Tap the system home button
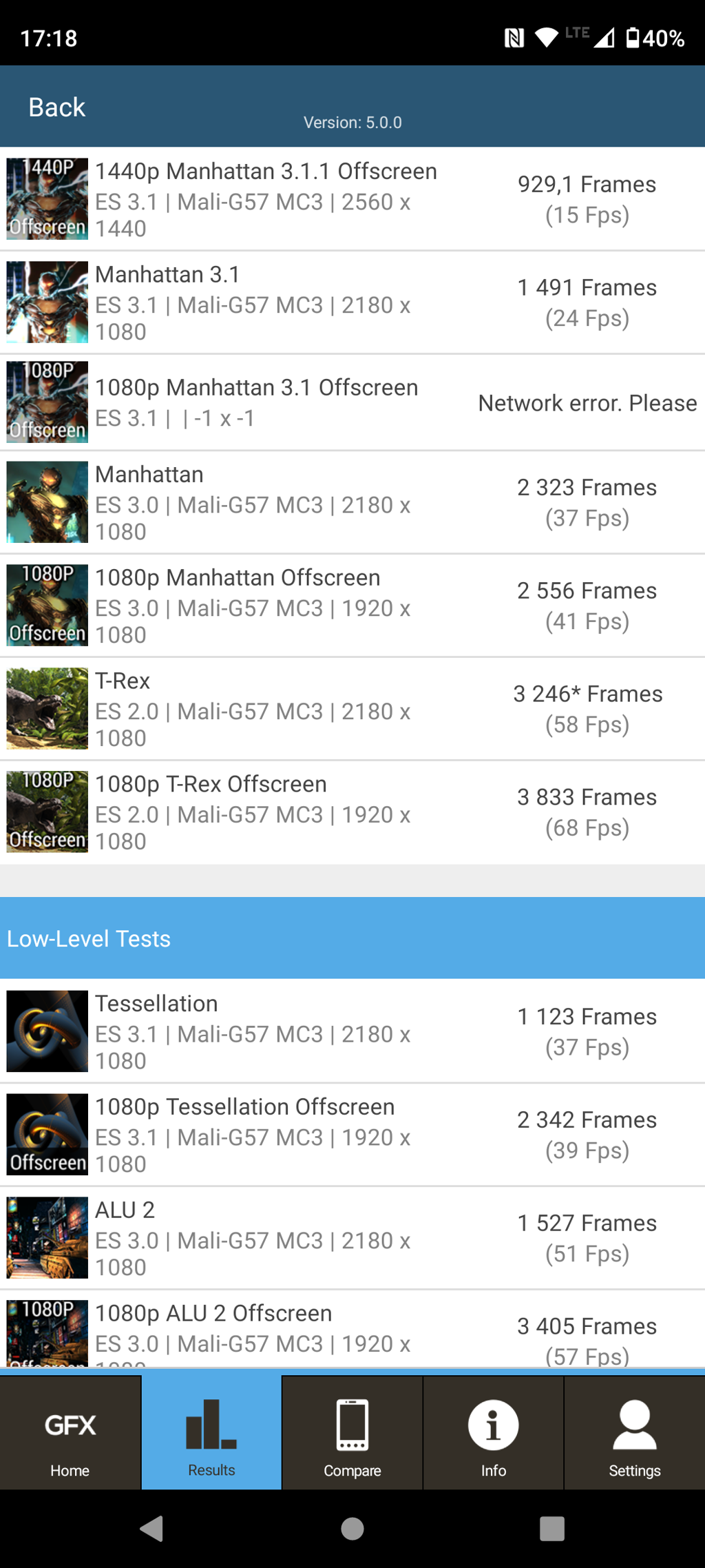The image size is (705, 1568). [352, 1529]
